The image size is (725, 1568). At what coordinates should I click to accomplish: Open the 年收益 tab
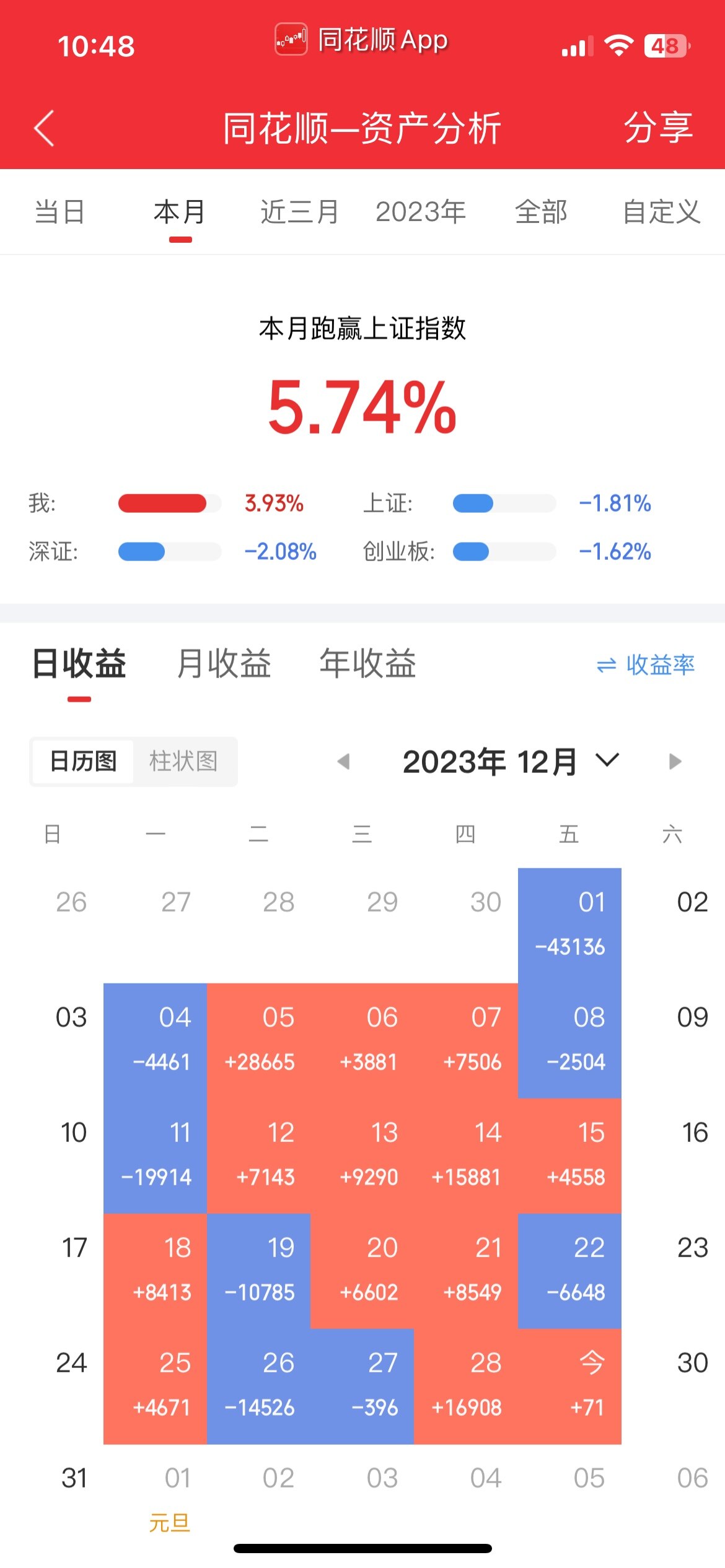(367, 663)
